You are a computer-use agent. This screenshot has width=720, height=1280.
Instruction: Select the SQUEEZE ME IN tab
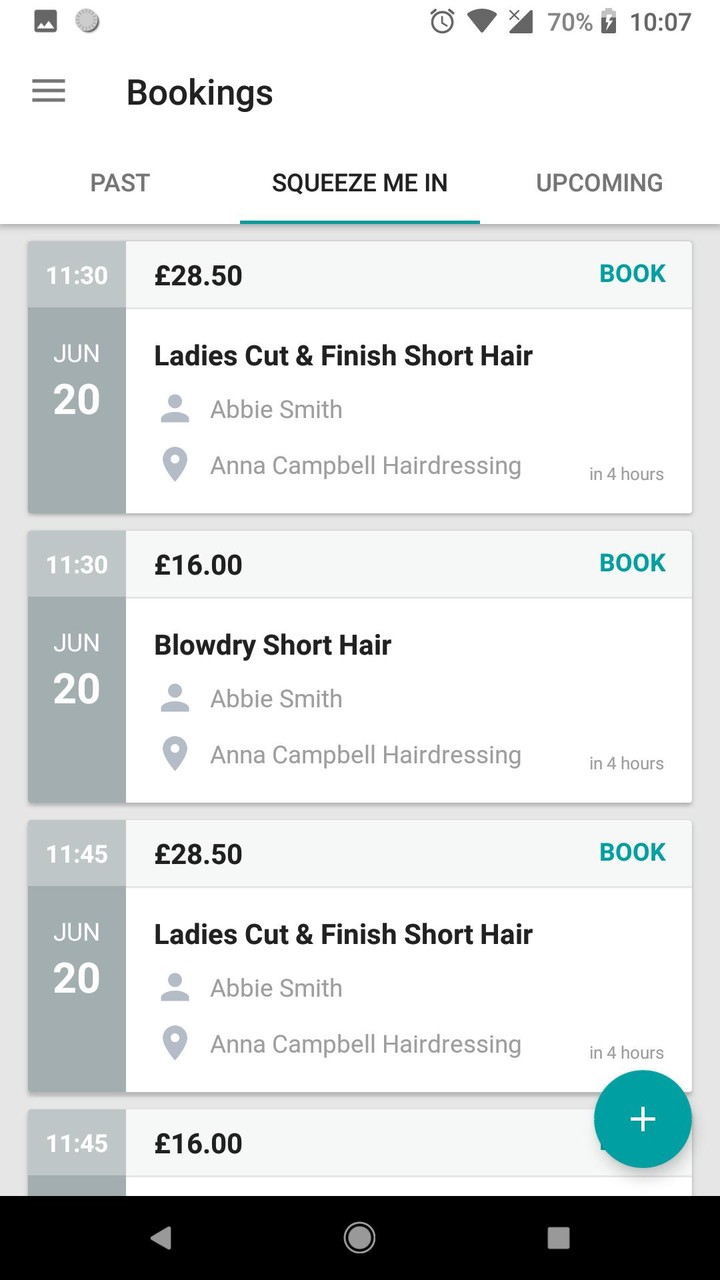359,182
